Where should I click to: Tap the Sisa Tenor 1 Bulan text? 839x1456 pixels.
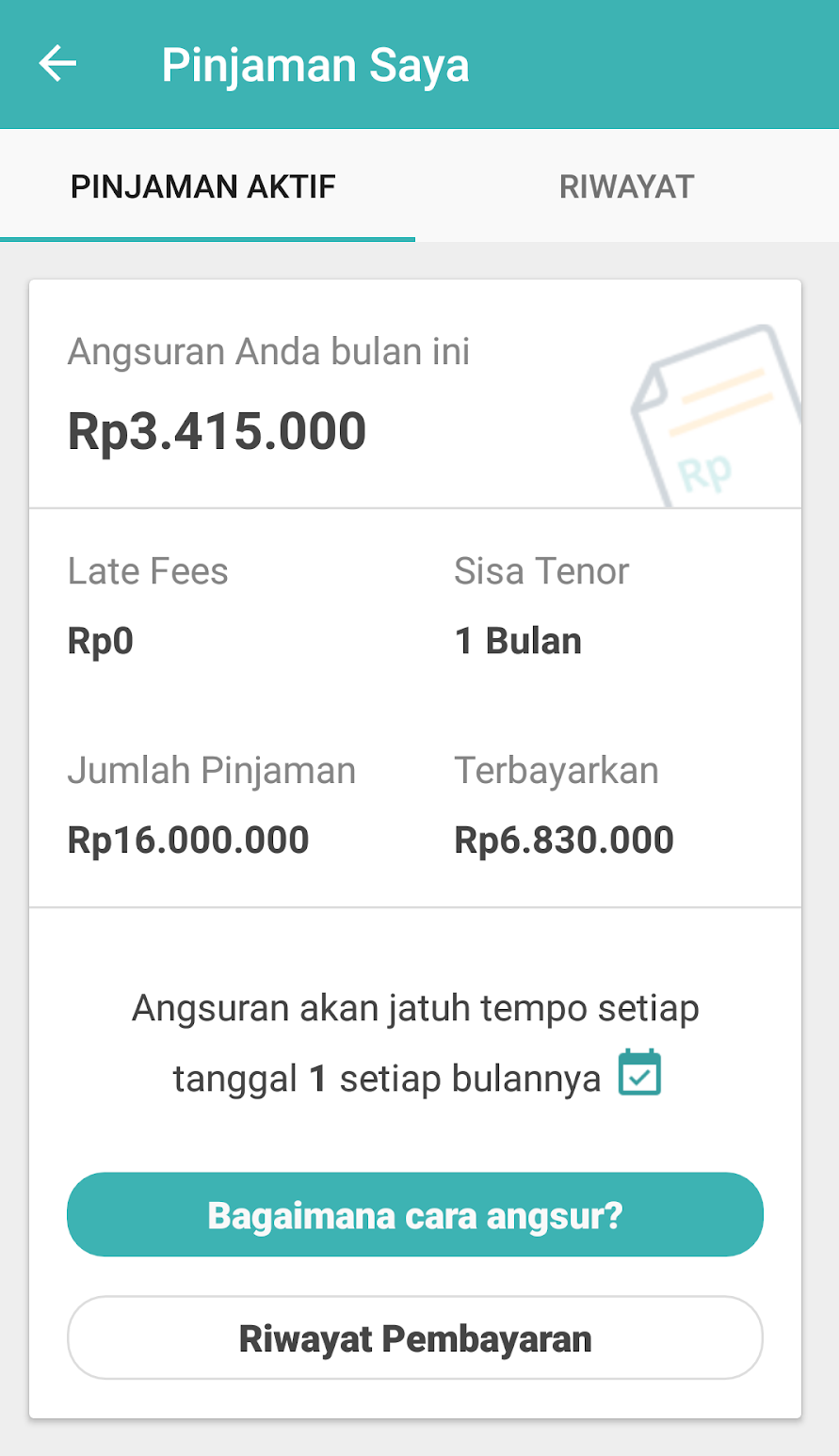point(518,640)
